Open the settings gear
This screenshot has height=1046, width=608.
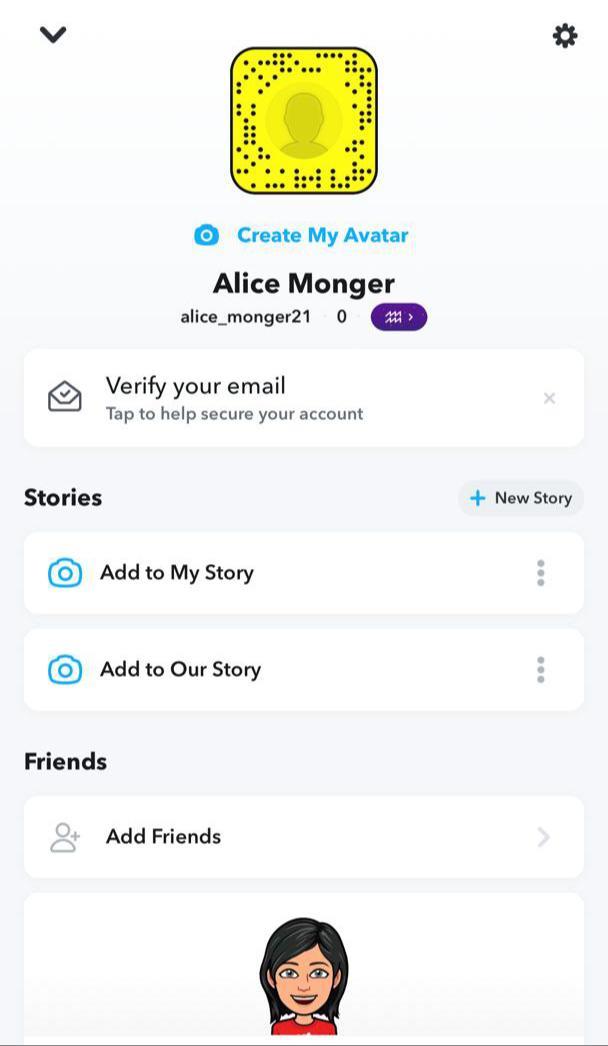(x=565, y=36)
